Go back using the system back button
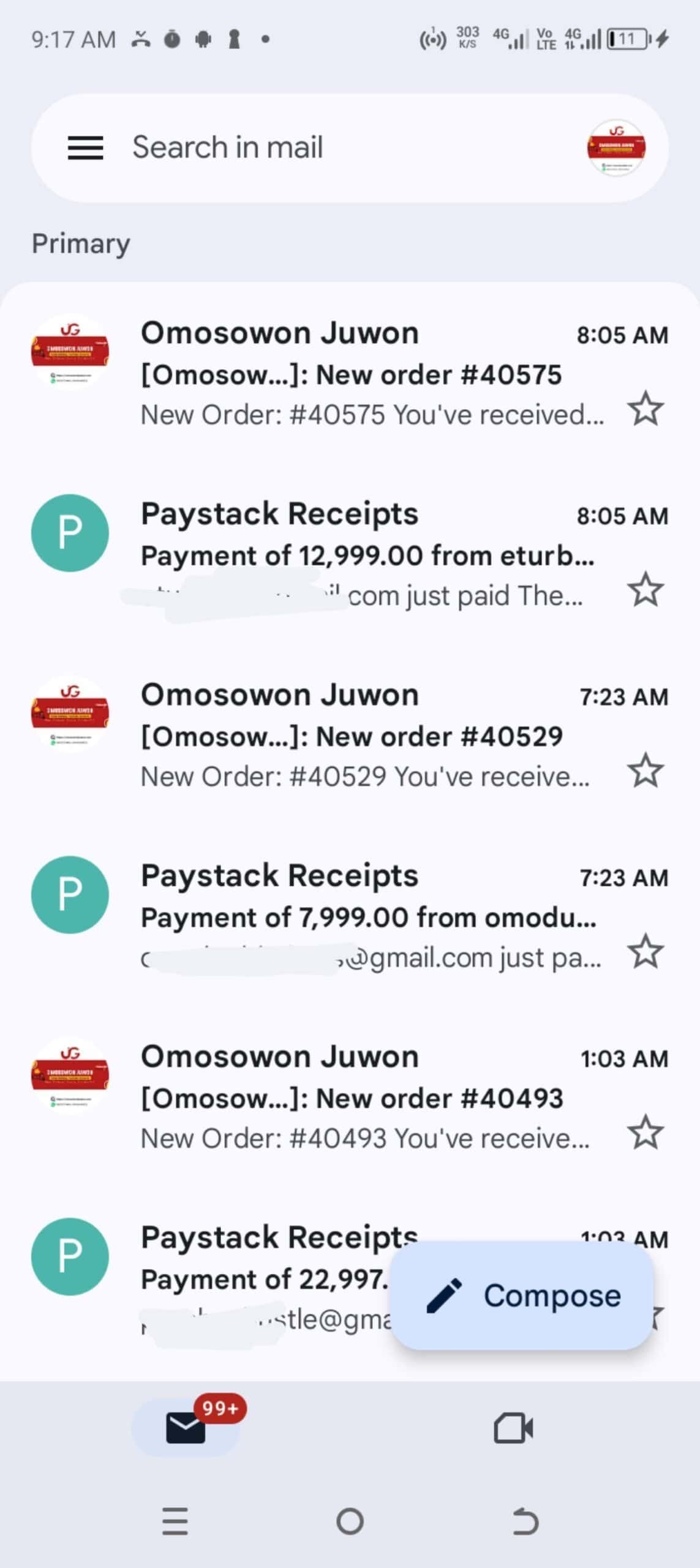 (x=525, y=1521)
